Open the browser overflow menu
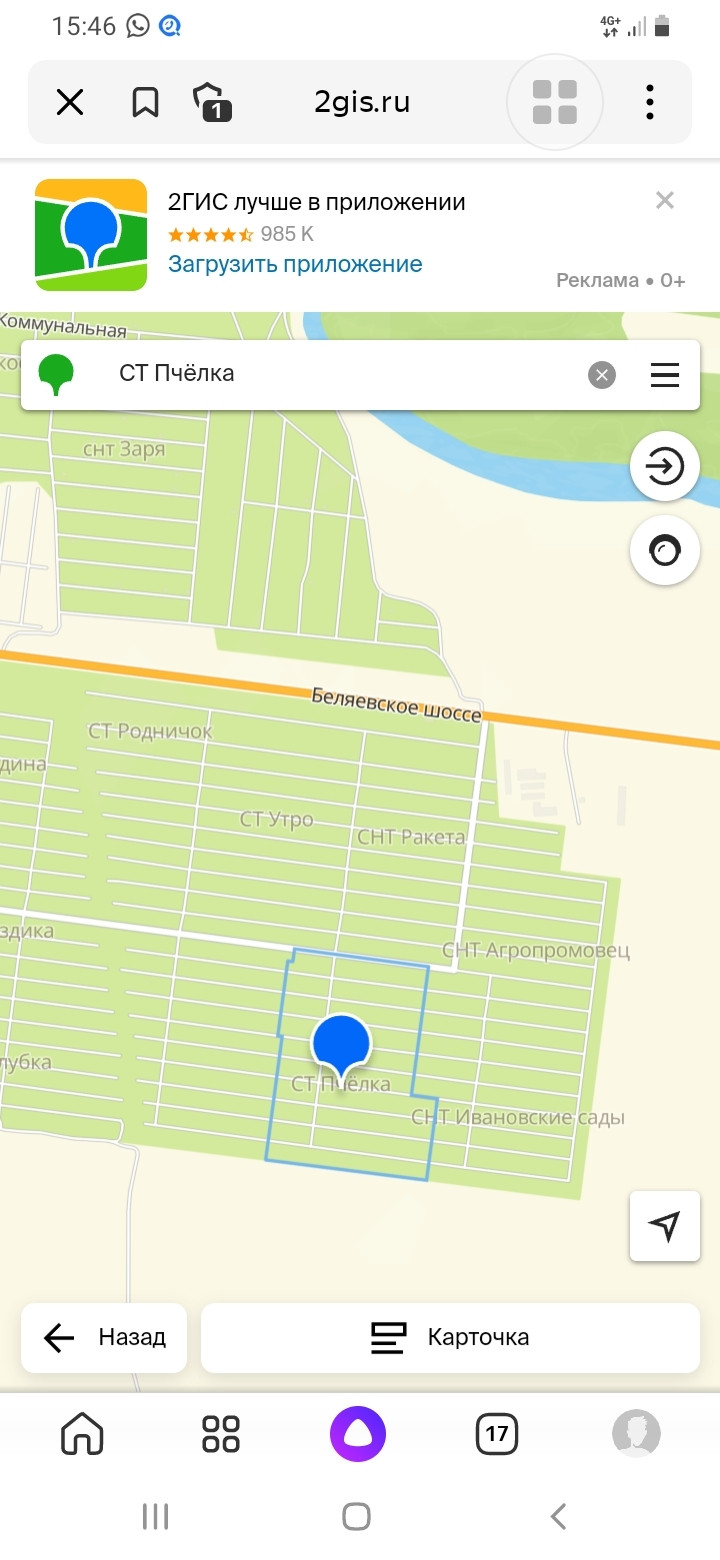Image resolution: width=720 pixels, height=1560 pixels. tap(650, 102)
